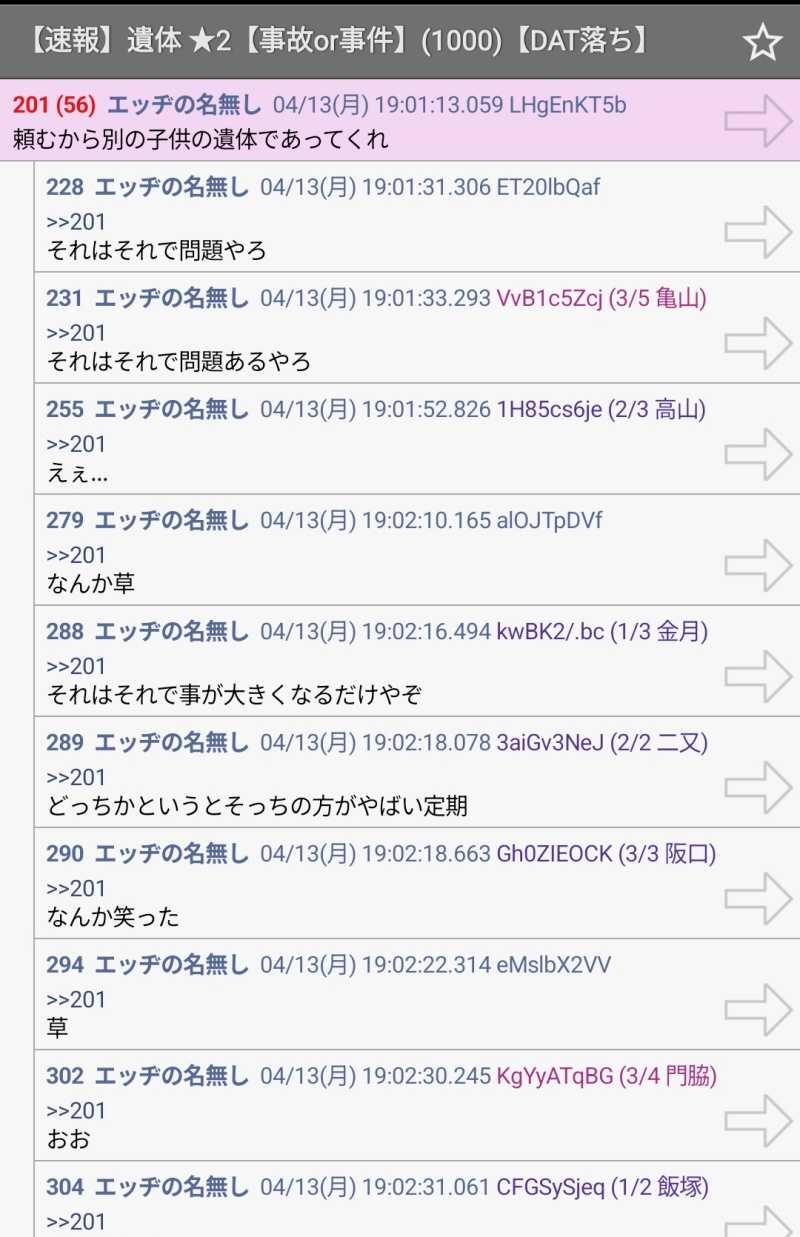Tap the arrow on post 255
Viewport: 800px width, 1237px height.
tap(758, 453)
